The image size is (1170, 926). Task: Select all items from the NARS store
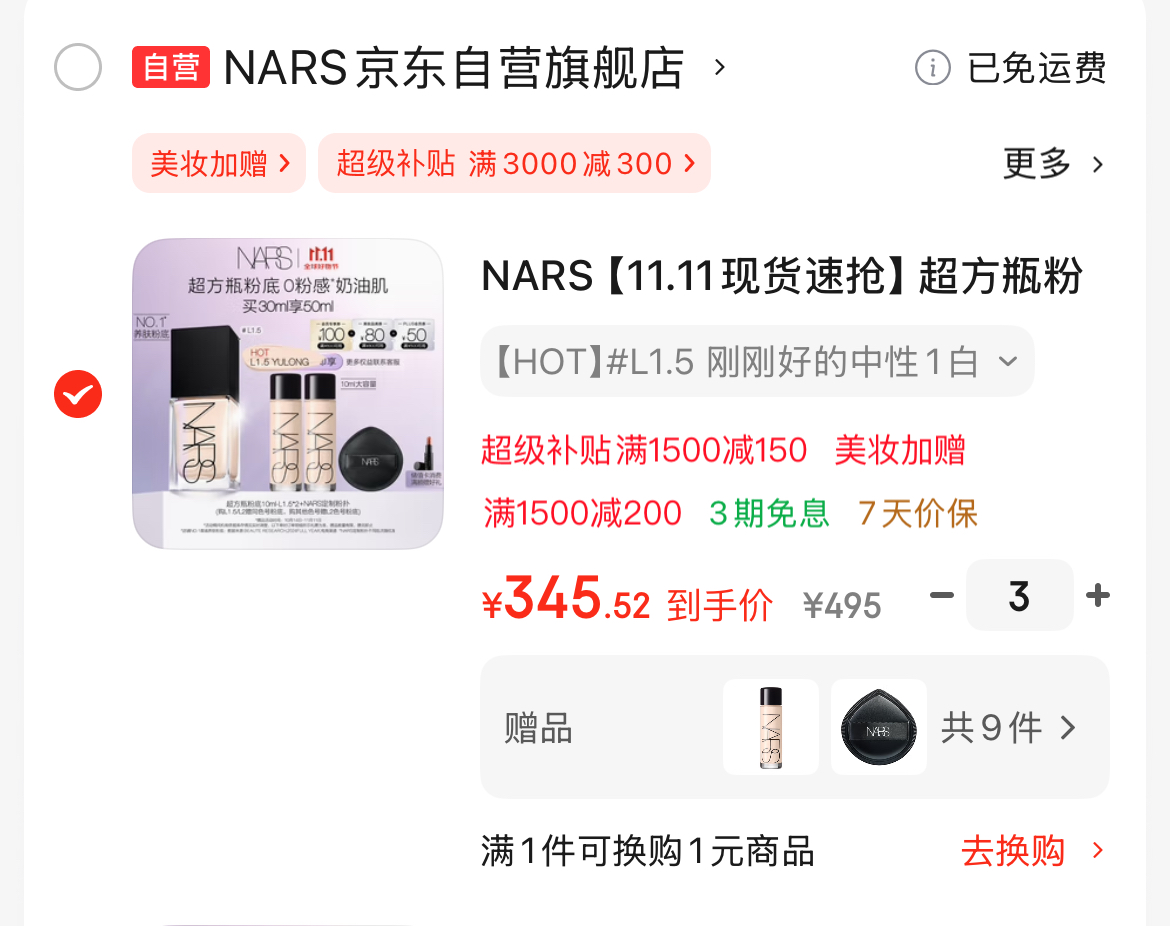click(77, 68)
